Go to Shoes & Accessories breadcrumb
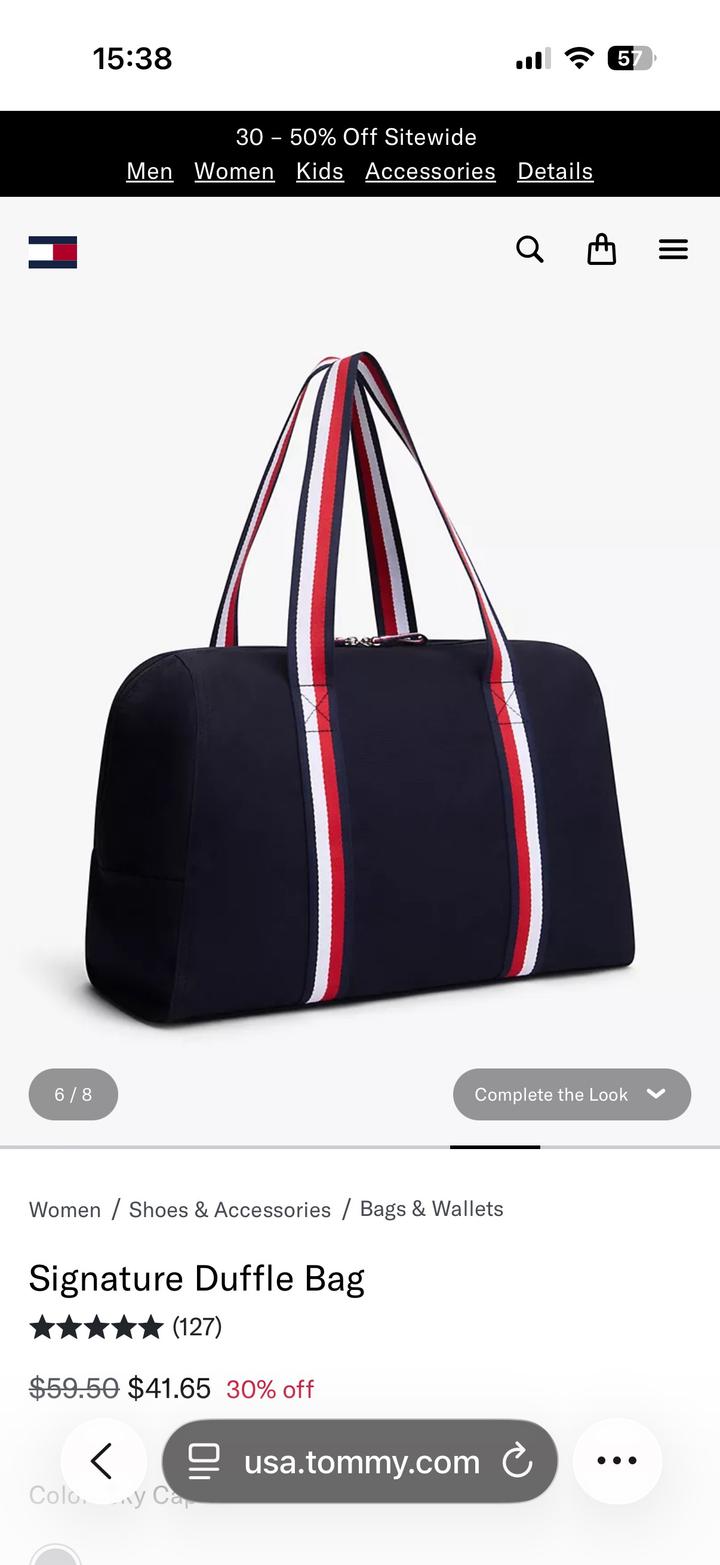720x1565 pixels. click(x=229, y=1210)
